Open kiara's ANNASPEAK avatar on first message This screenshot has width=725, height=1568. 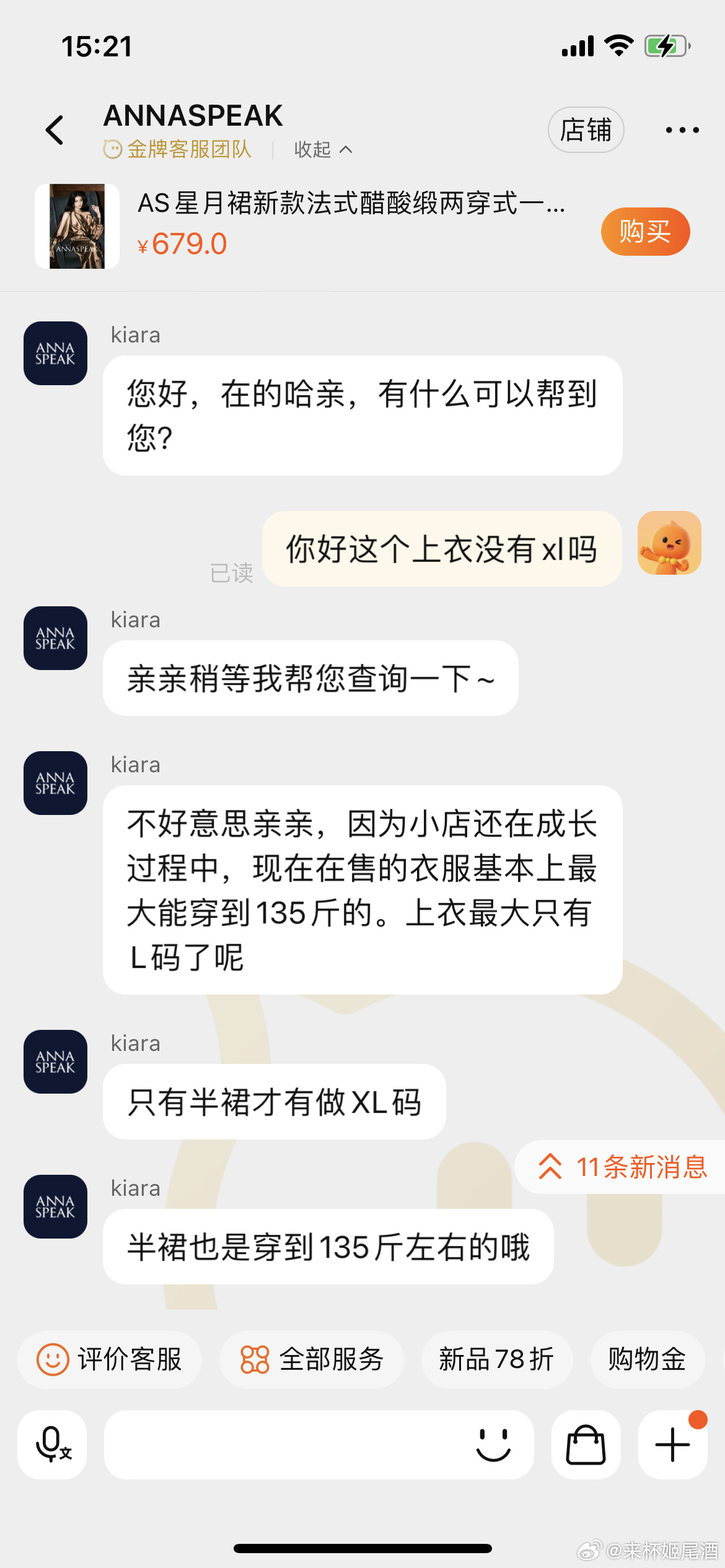point(55,353)
